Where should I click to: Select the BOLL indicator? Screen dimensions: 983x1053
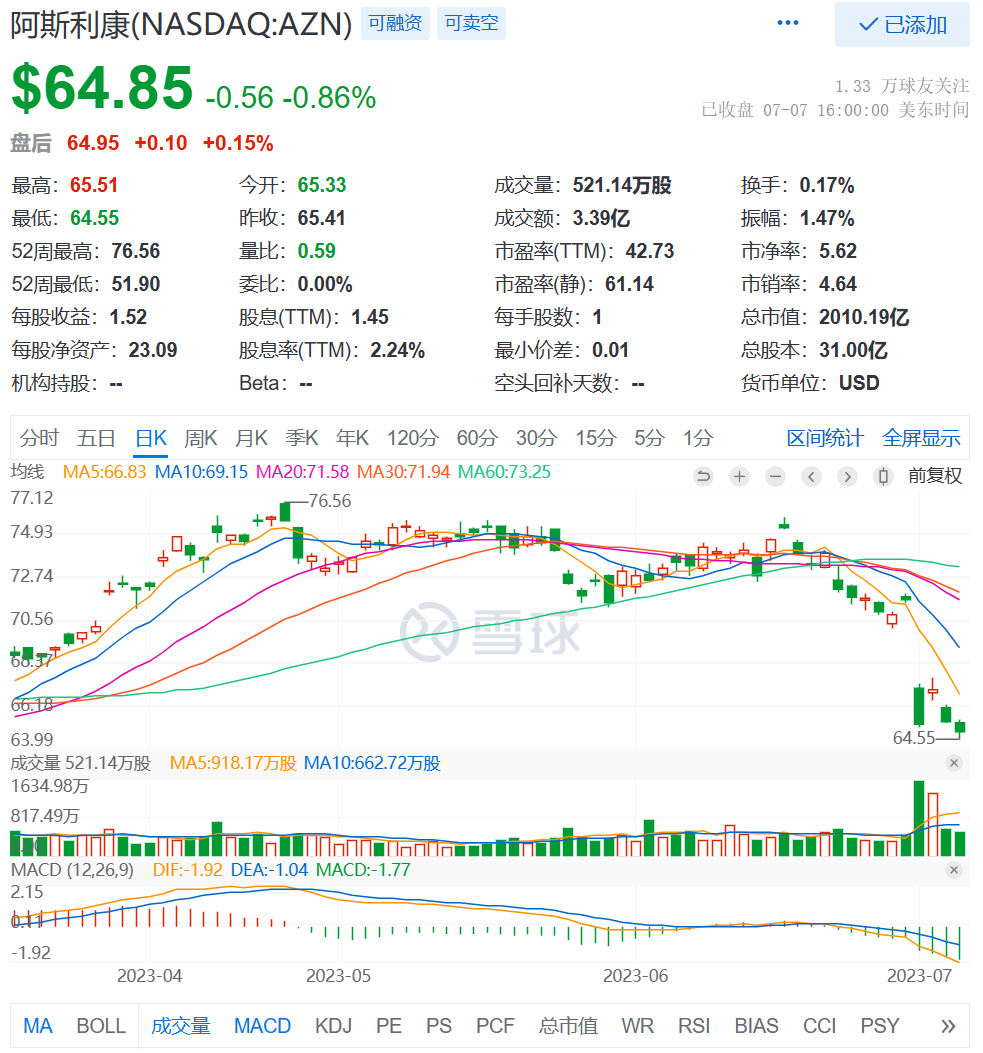pos(101,1026)
